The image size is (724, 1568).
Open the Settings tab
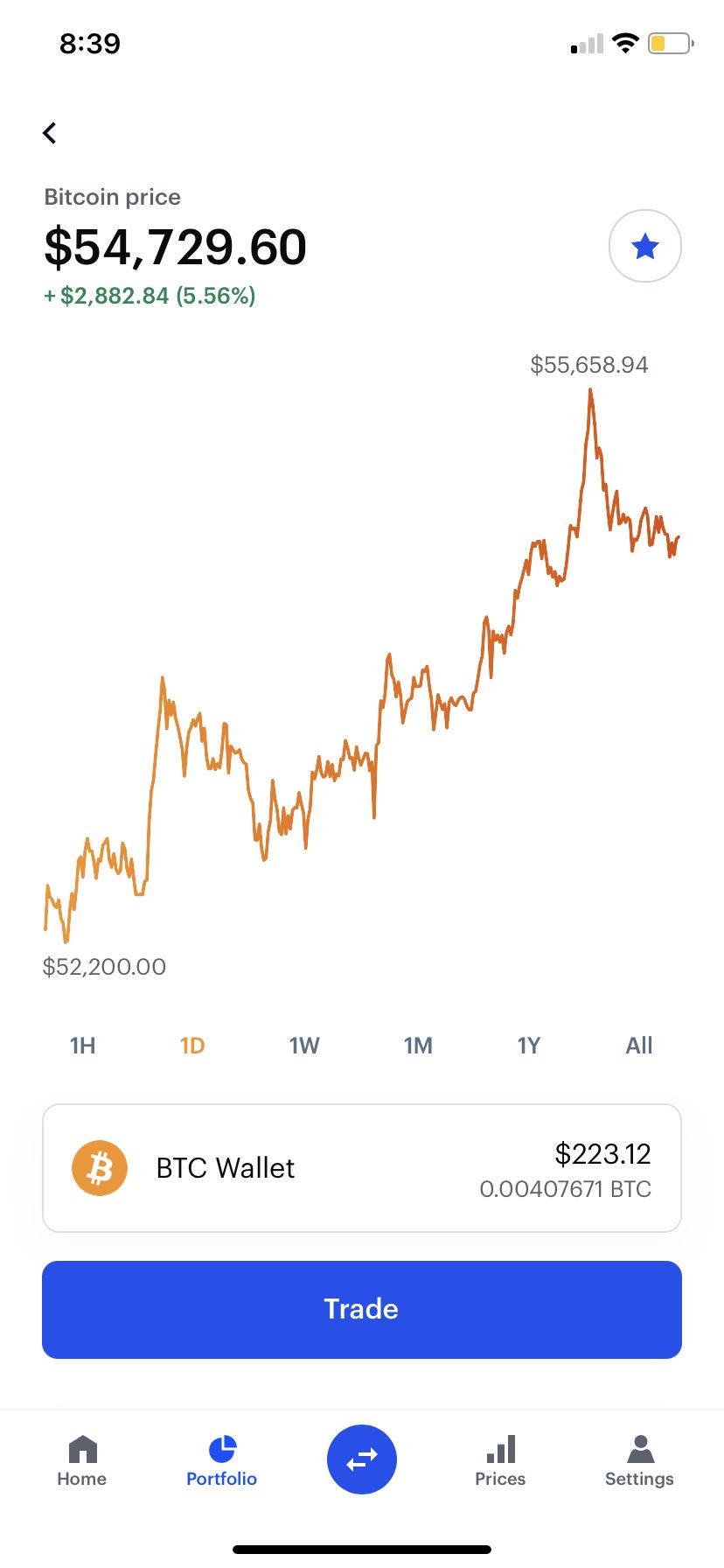click(639, 1461)
